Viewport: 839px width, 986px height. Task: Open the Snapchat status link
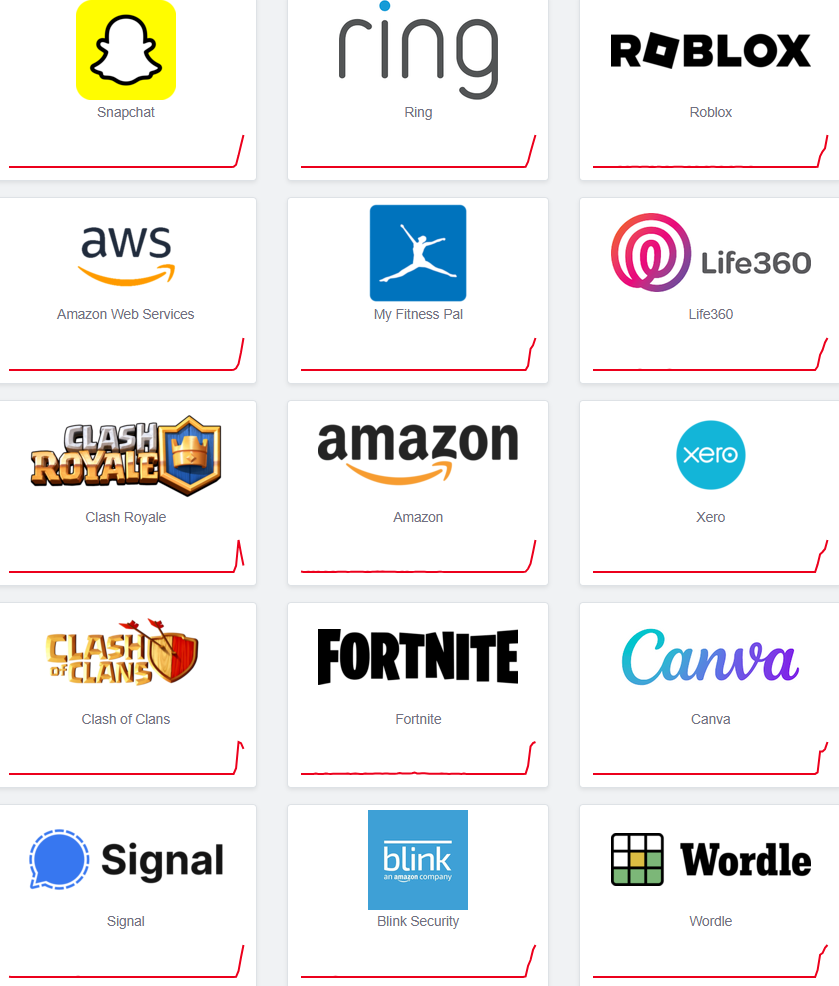[x=126, y=112]
